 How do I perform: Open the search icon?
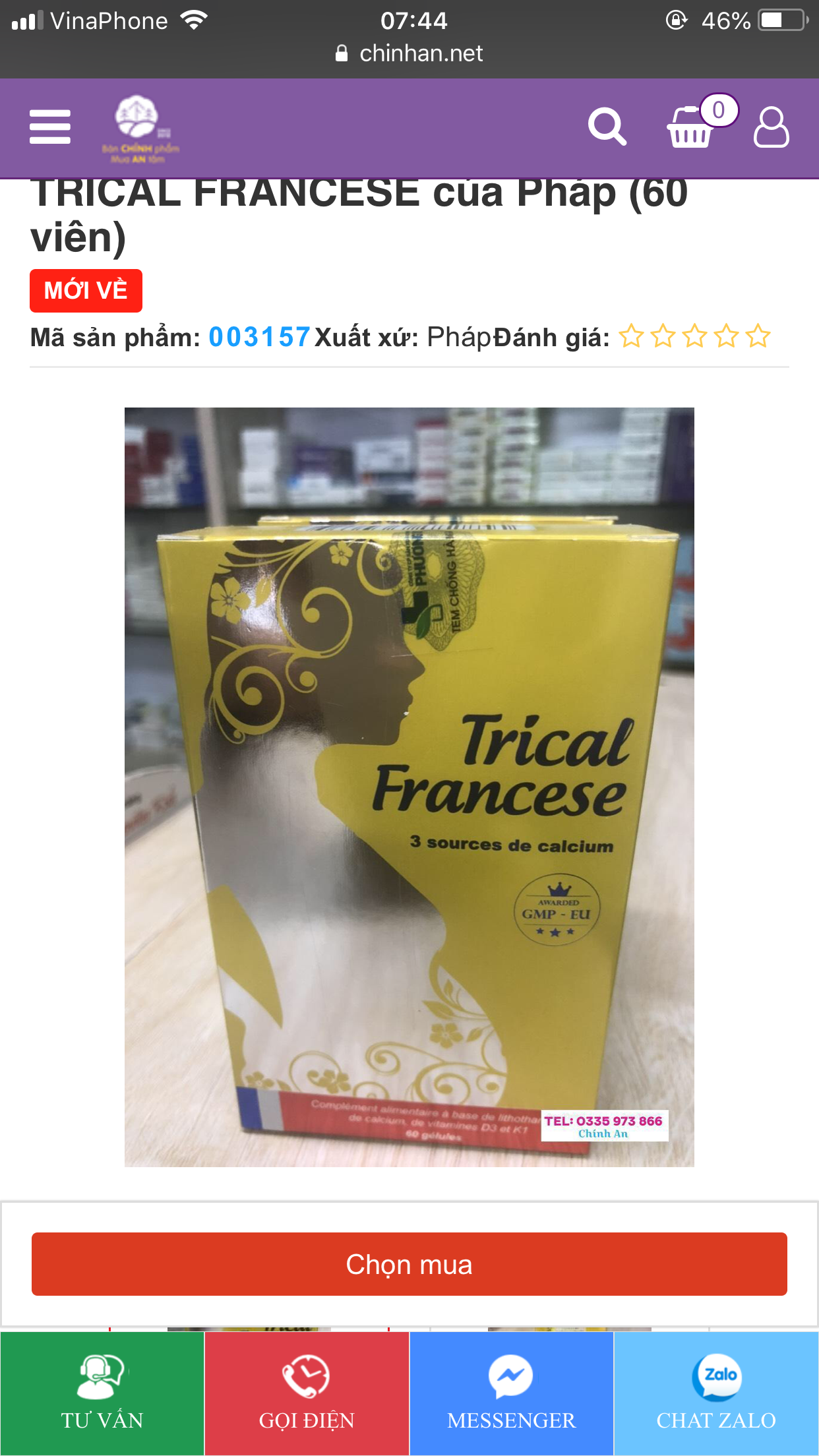607,127
